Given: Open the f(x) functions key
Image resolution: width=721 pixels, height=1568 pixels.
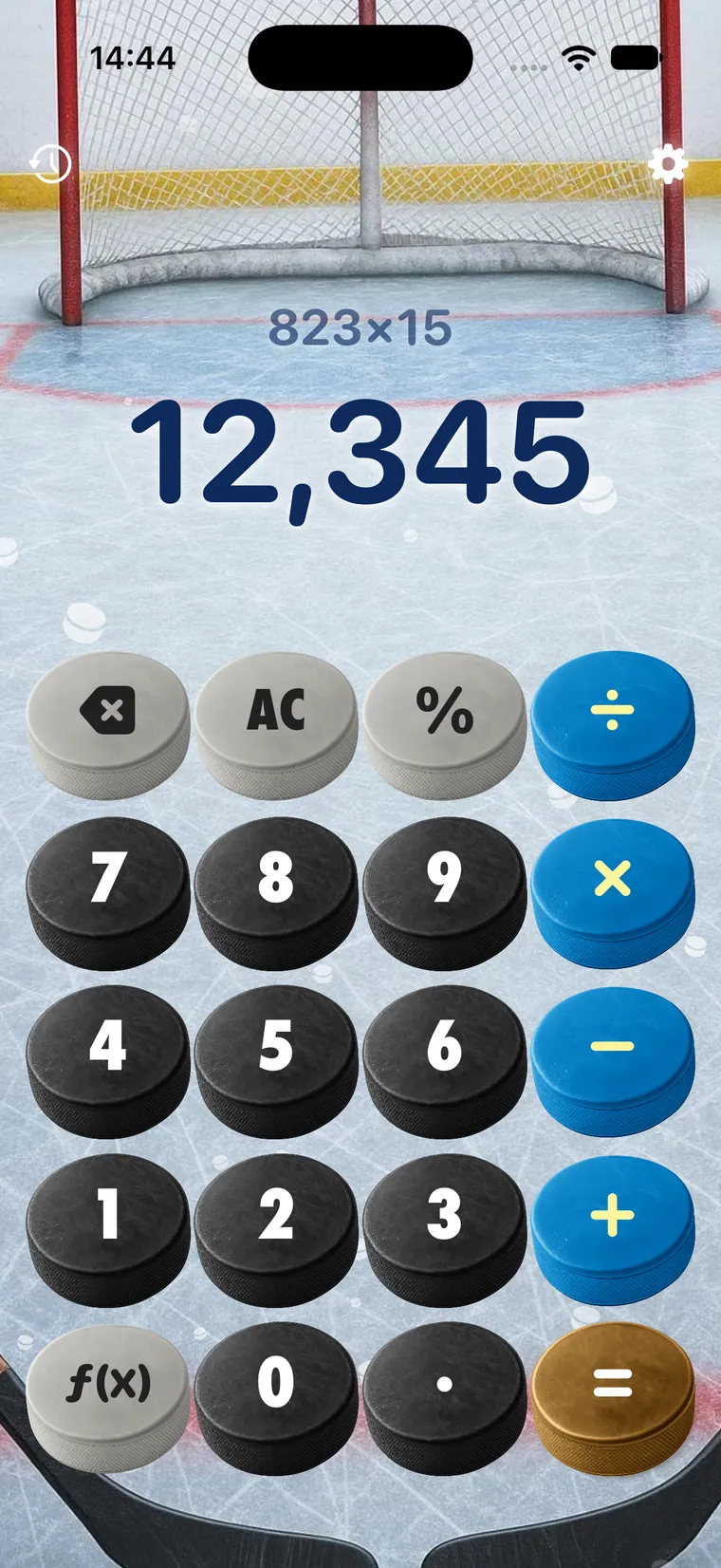Looking at the screenshot, I should (108, 1397).
